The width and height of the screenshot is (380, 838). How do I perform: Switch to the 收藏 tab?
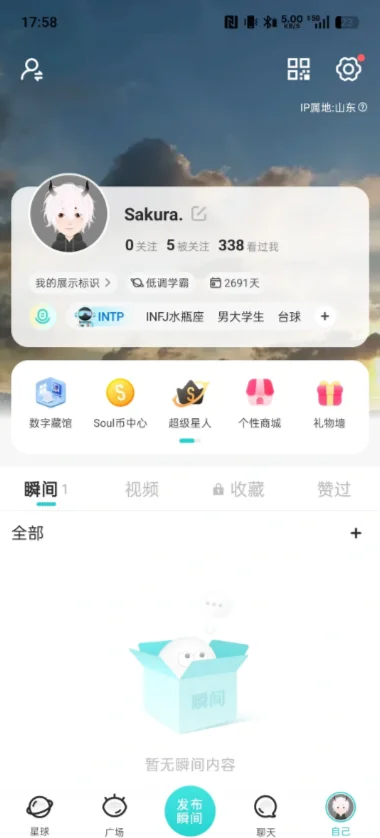(238, 489)
